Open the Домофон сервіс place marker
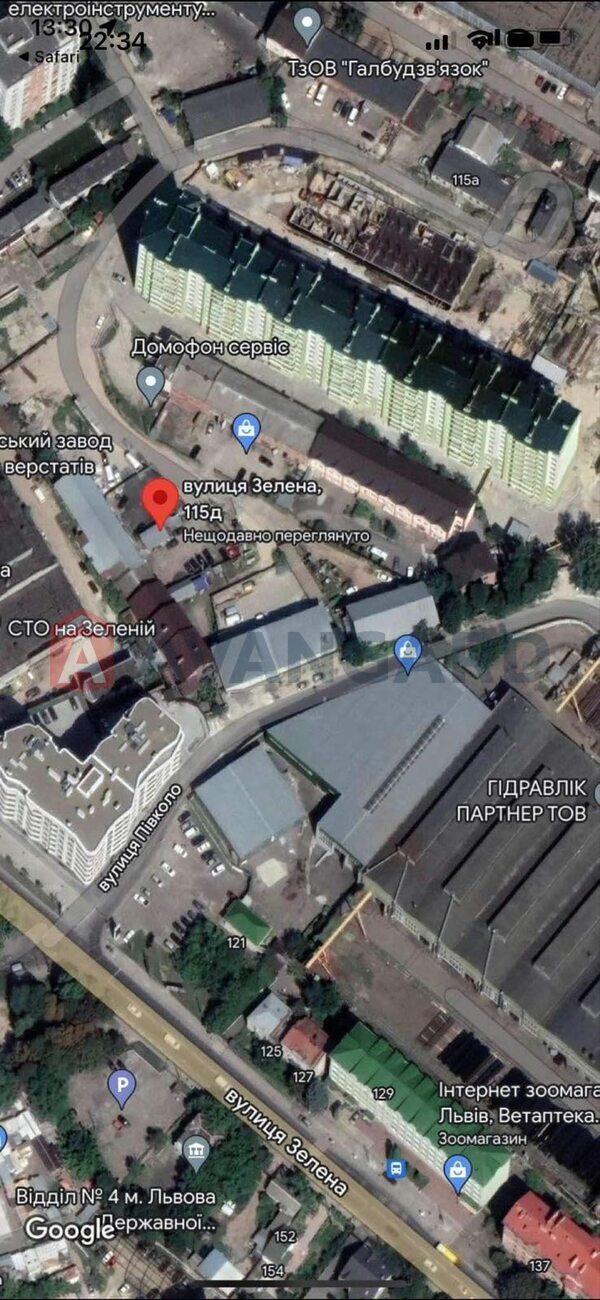Viewport: 600px width, 1300px height. pos(150,382)
